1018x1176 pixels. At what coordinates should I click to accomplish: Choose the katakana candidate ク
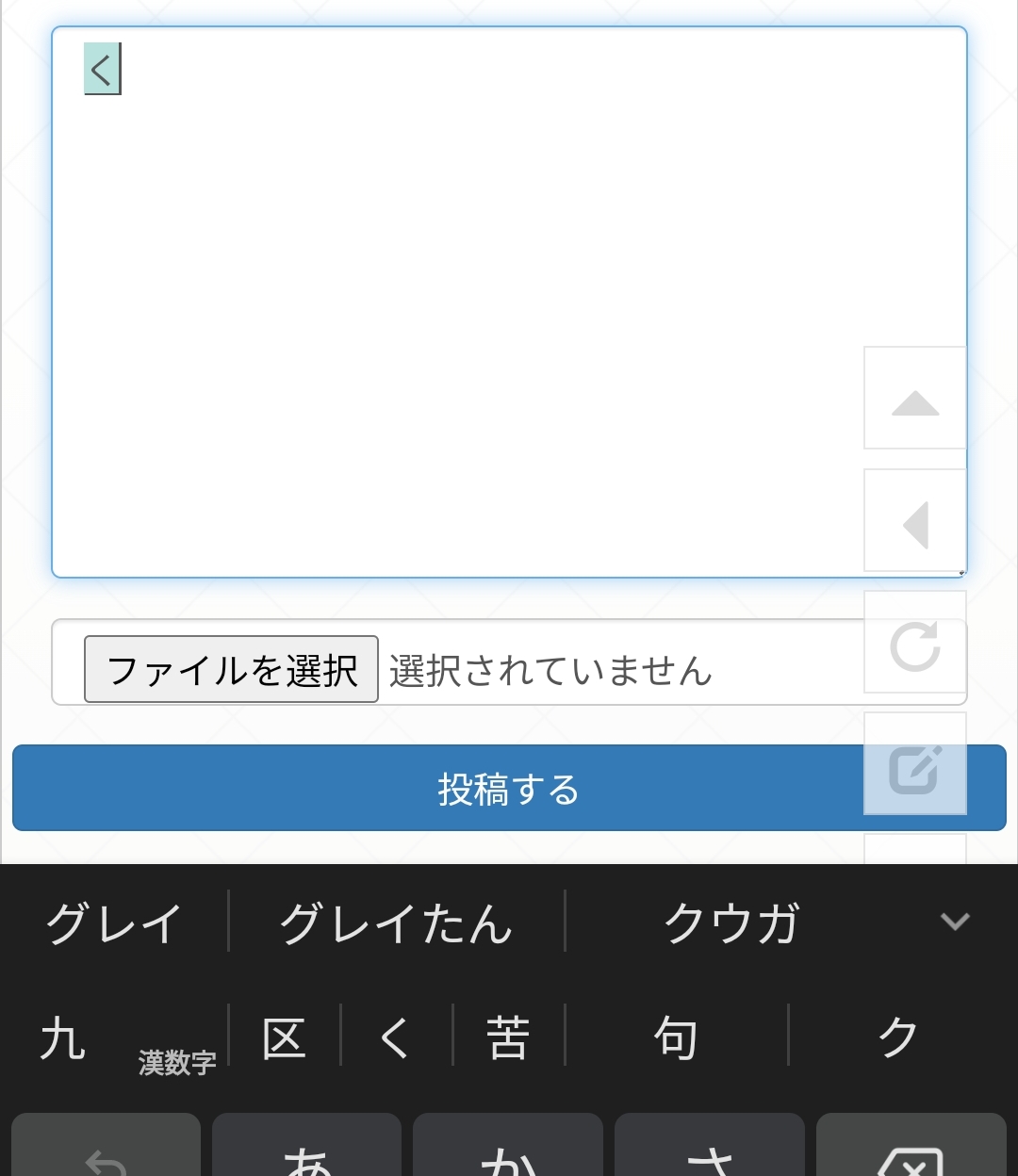pyautogui.click(x=898, y=1037)
